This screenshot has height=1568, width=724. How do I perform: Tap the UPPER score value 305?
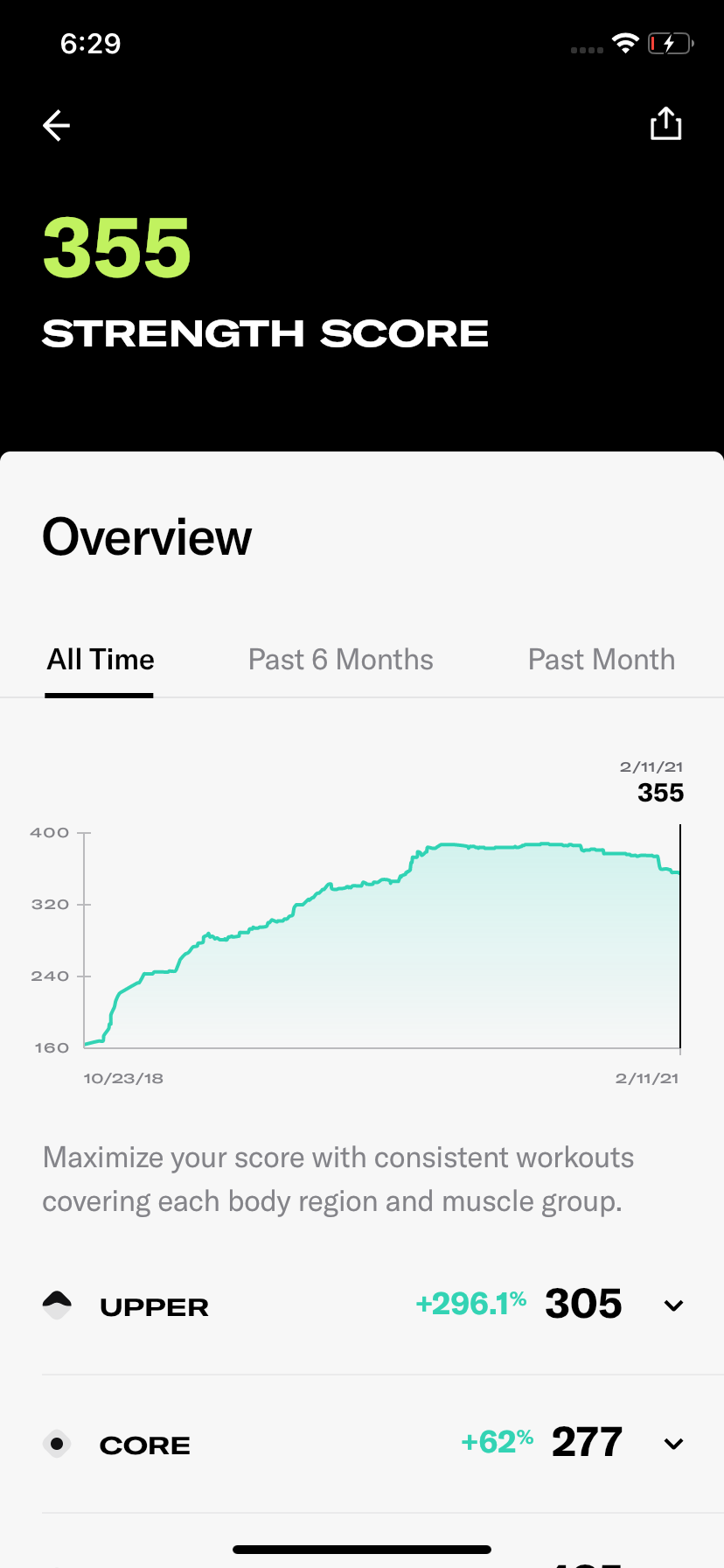583,1304
